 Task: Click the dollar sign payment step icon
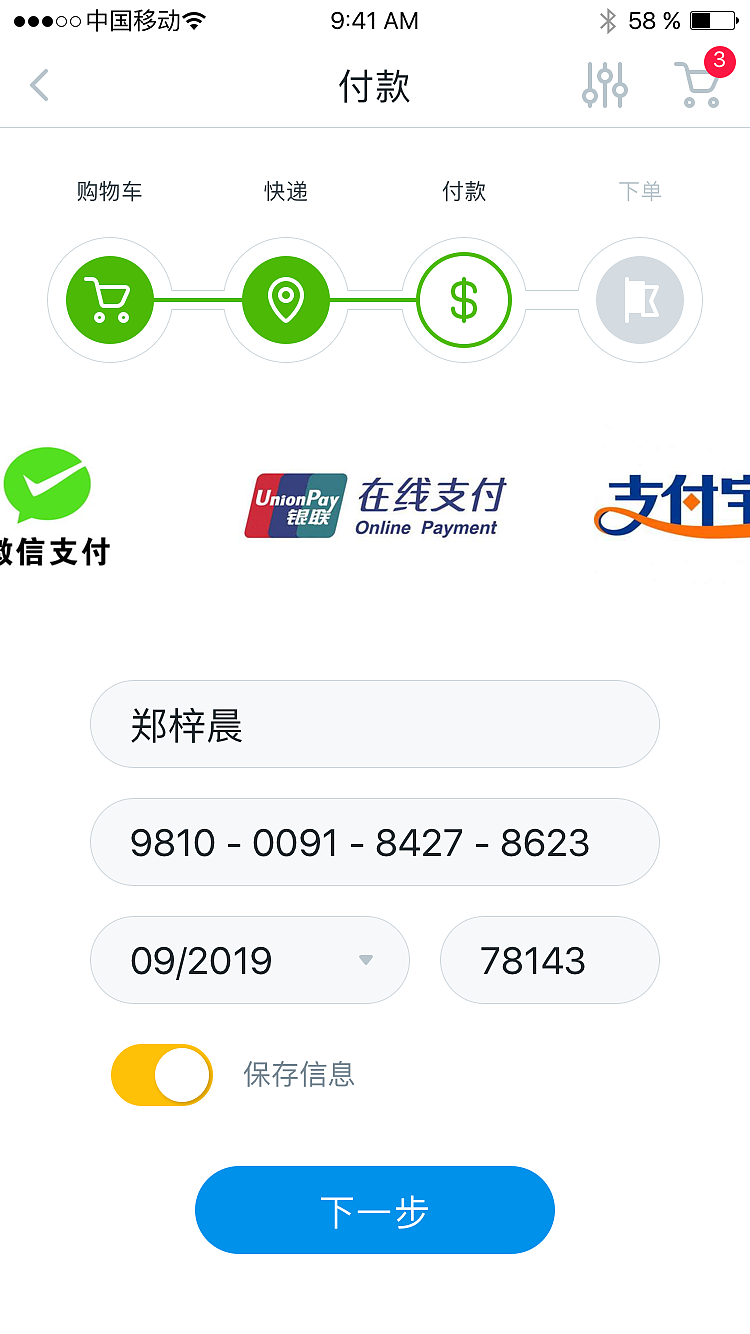coord(463,299)
